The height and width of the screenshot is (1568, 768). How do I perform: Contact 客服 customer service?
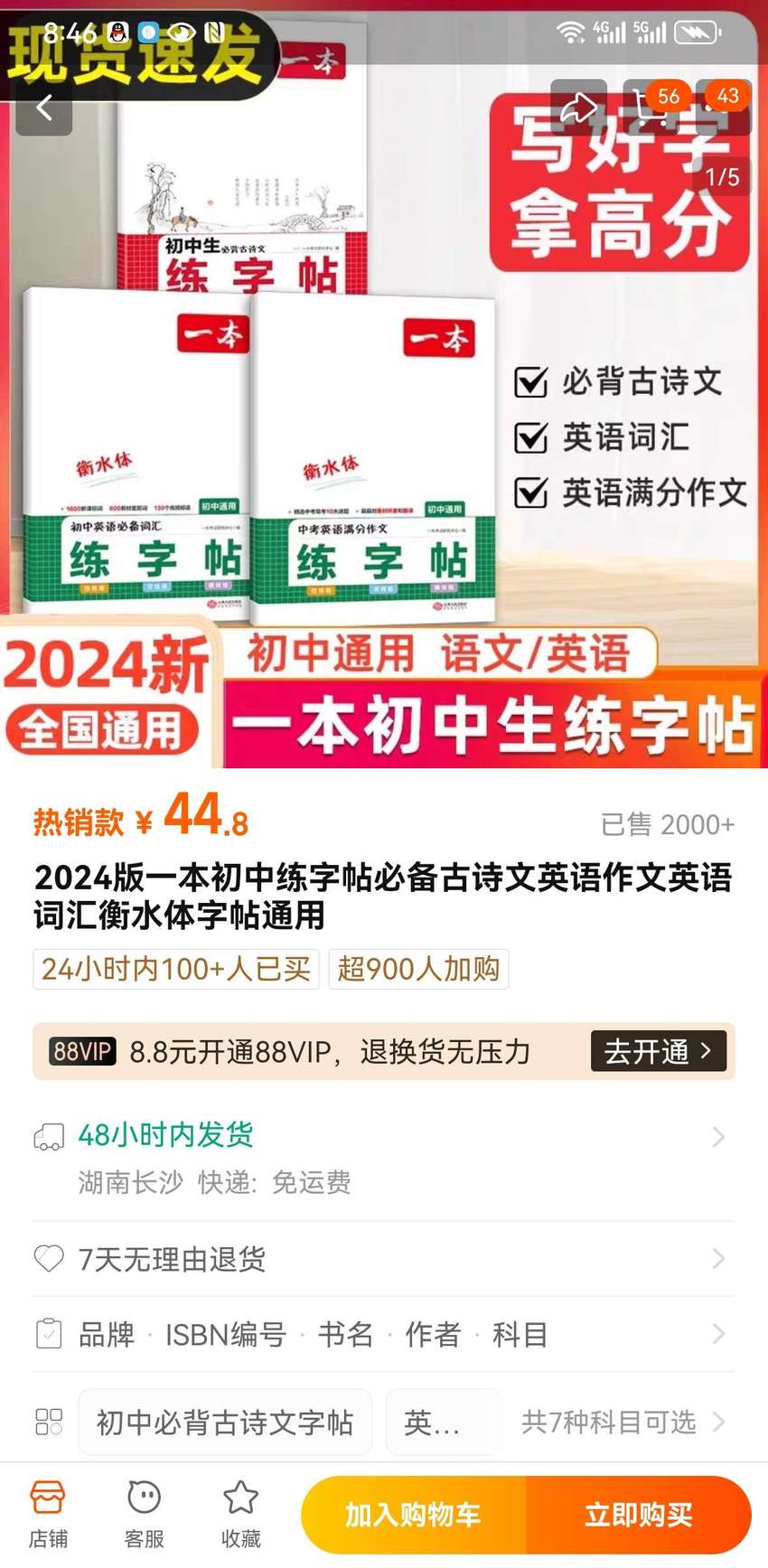(145, 1515)
